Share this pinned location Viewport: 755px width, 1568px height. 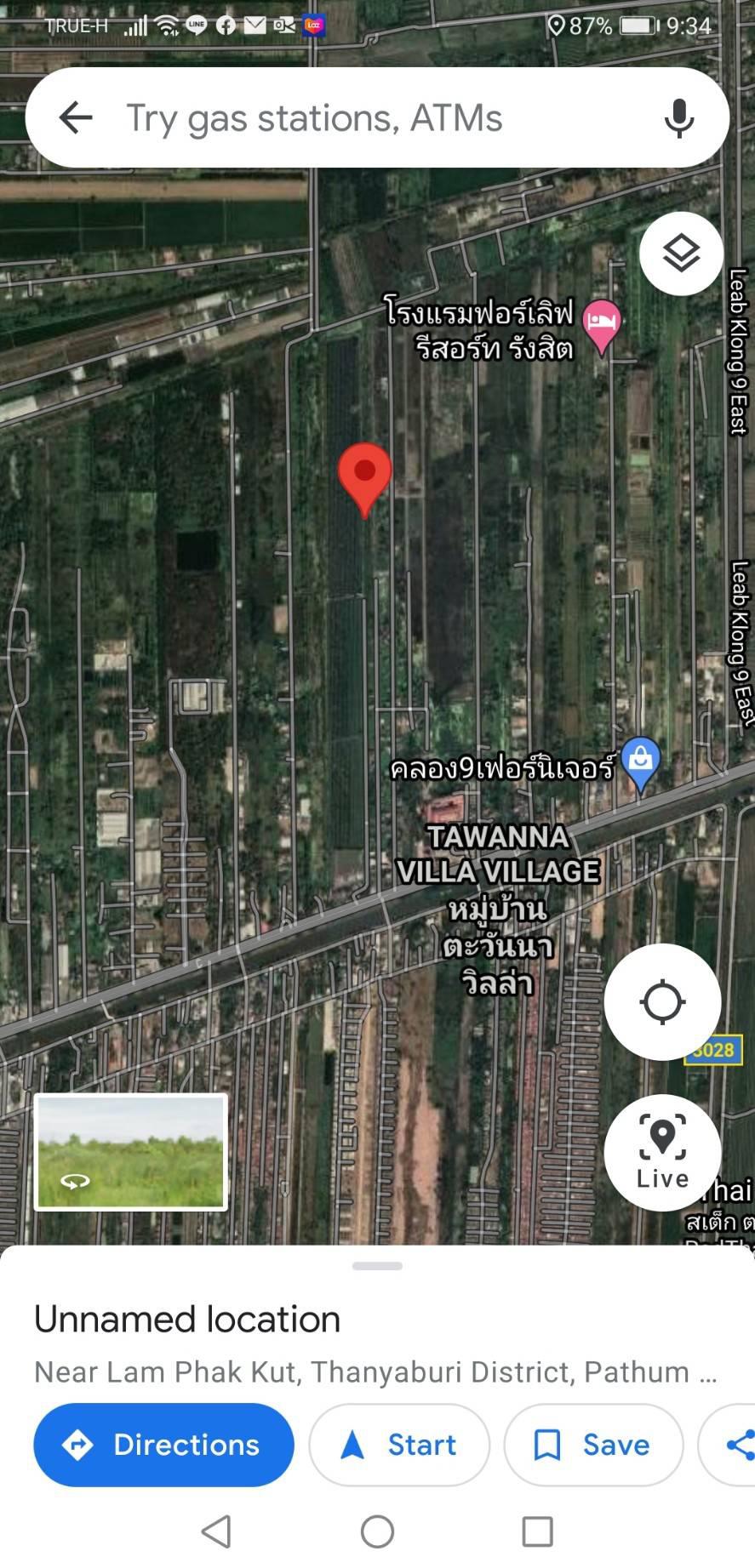tap(728, 1445)
